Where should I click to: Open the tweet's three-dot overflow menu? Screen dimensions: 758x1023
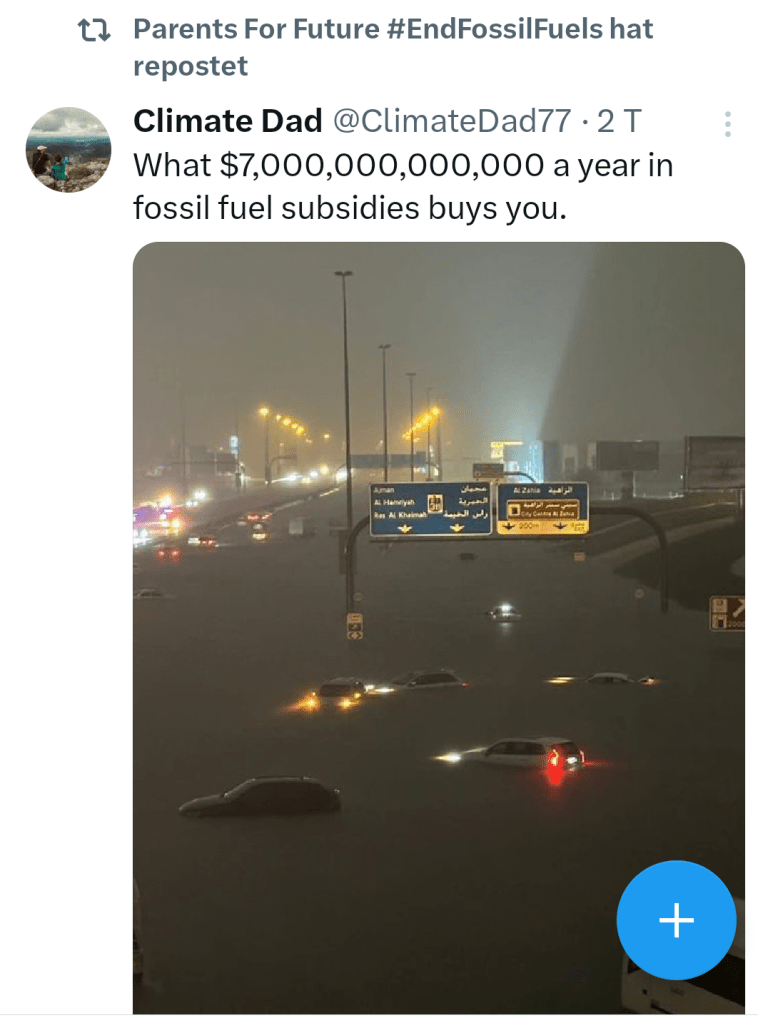pos(727,124)
